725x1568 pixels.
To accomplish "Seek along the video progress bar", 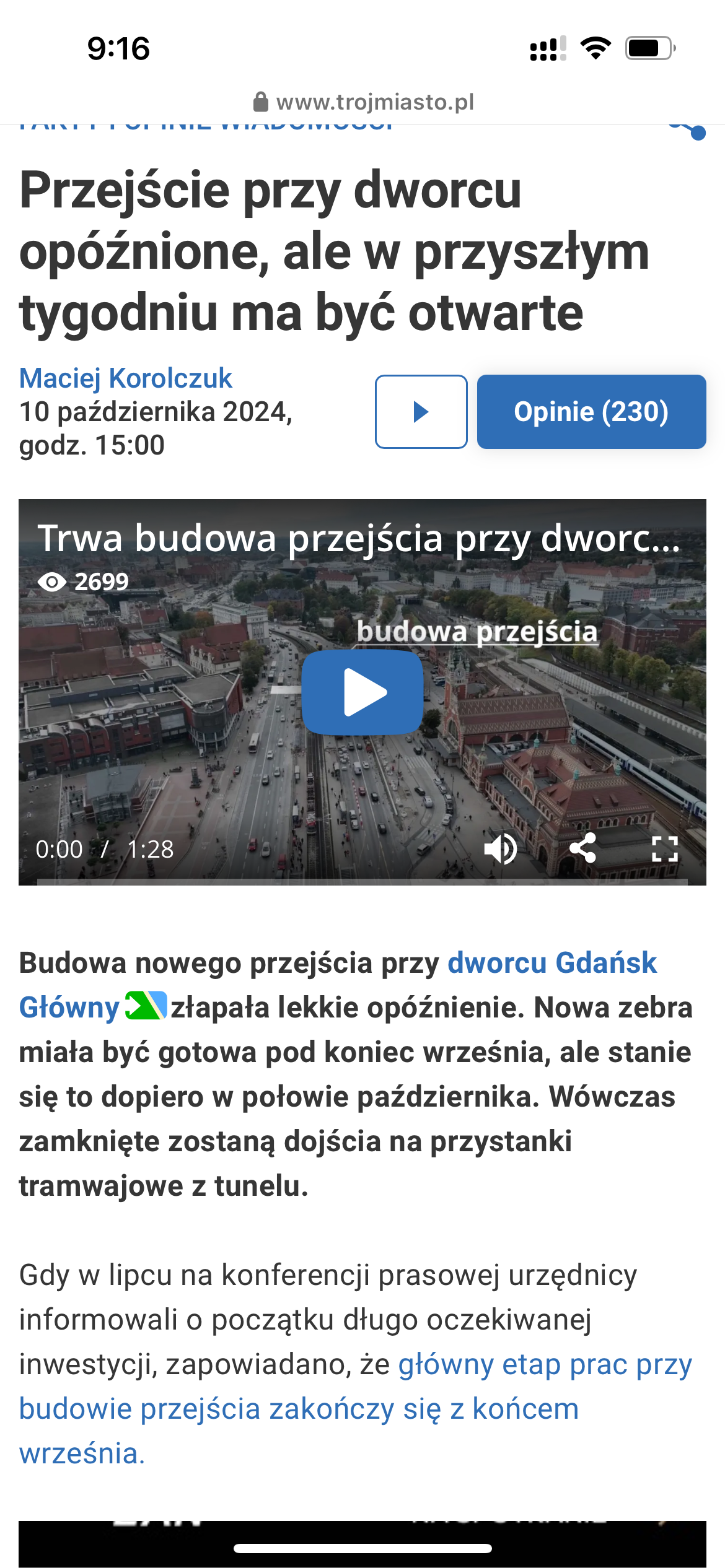I will coord(362,880).
